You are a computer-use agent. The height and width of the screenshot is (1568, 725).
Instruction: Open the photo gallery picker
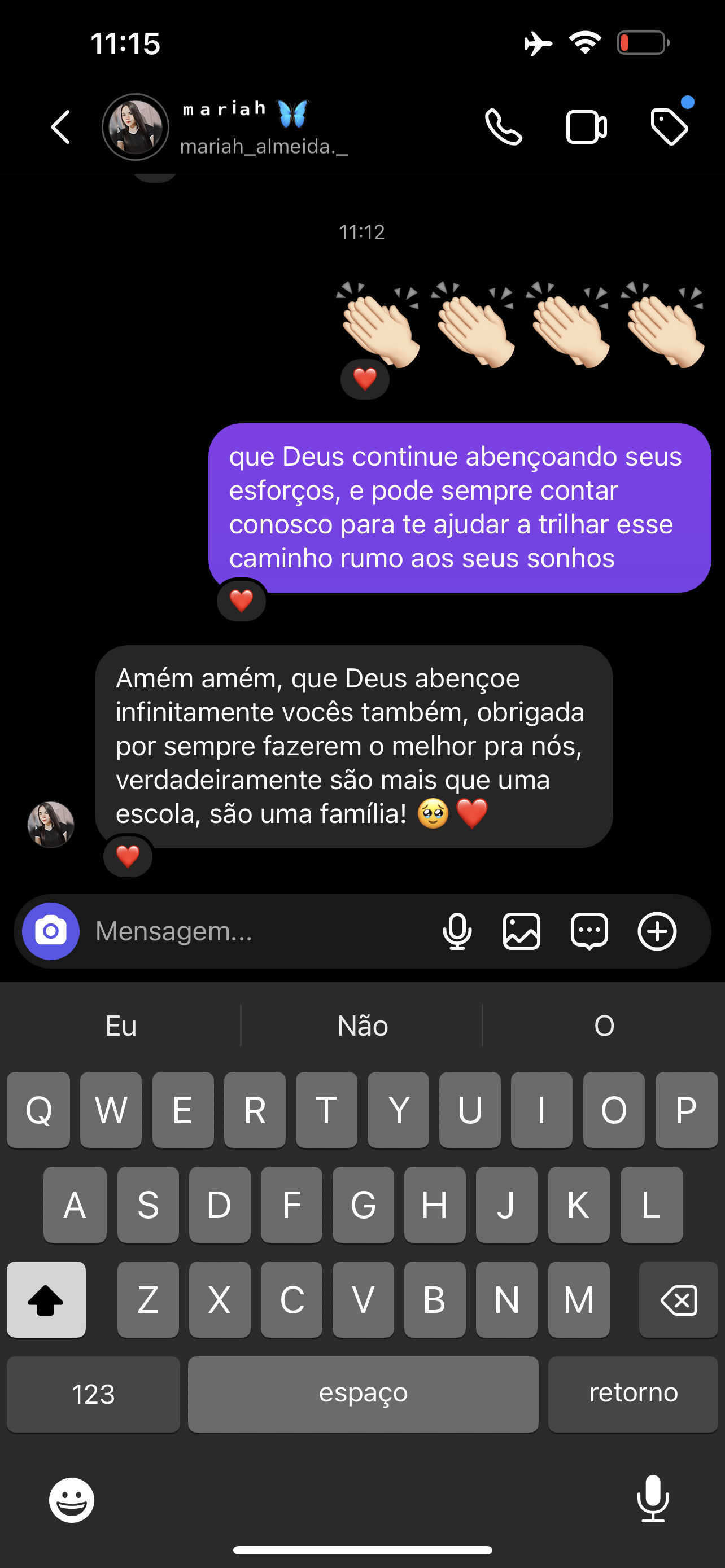(x=522, y=931)
